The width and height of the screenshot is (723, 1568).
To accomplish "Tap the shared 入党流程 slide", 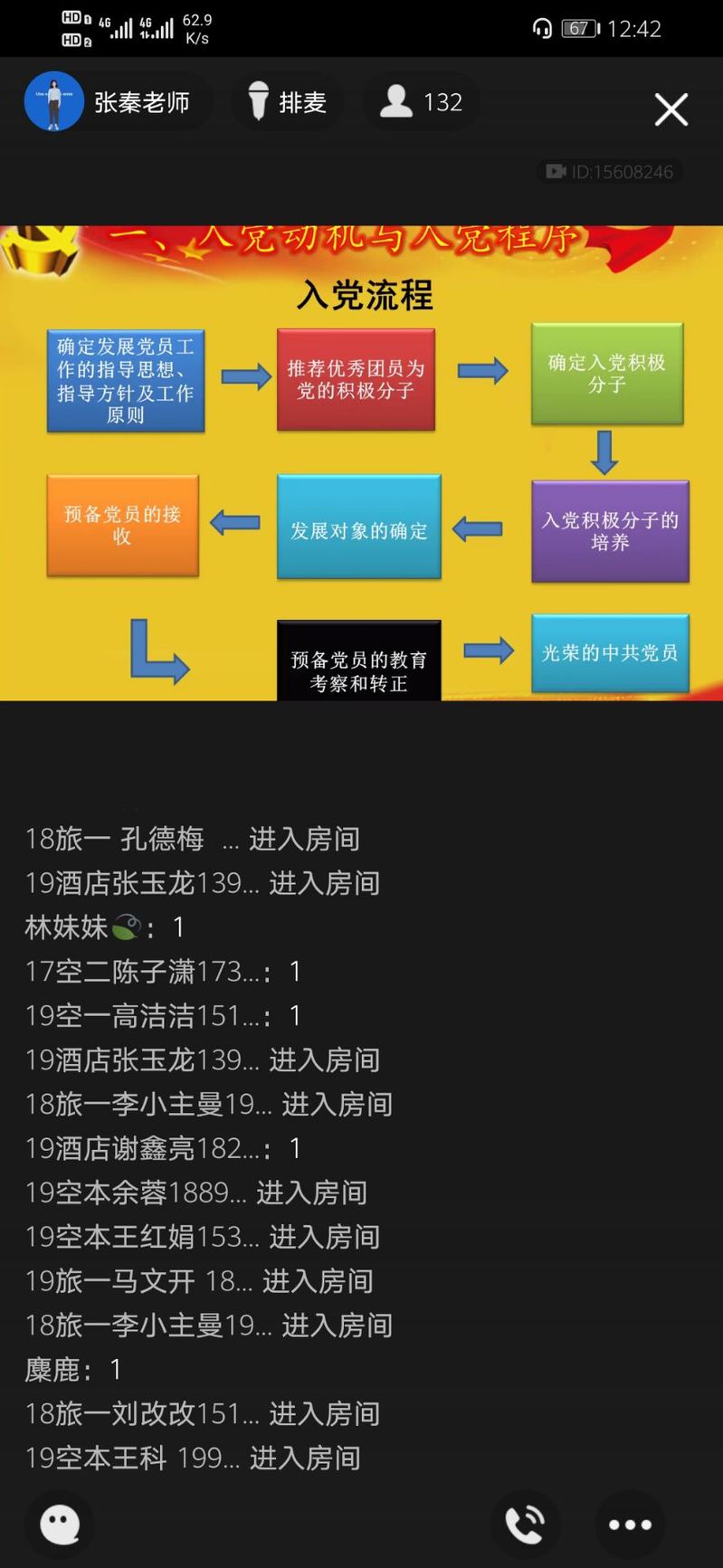I will (362, 462).
